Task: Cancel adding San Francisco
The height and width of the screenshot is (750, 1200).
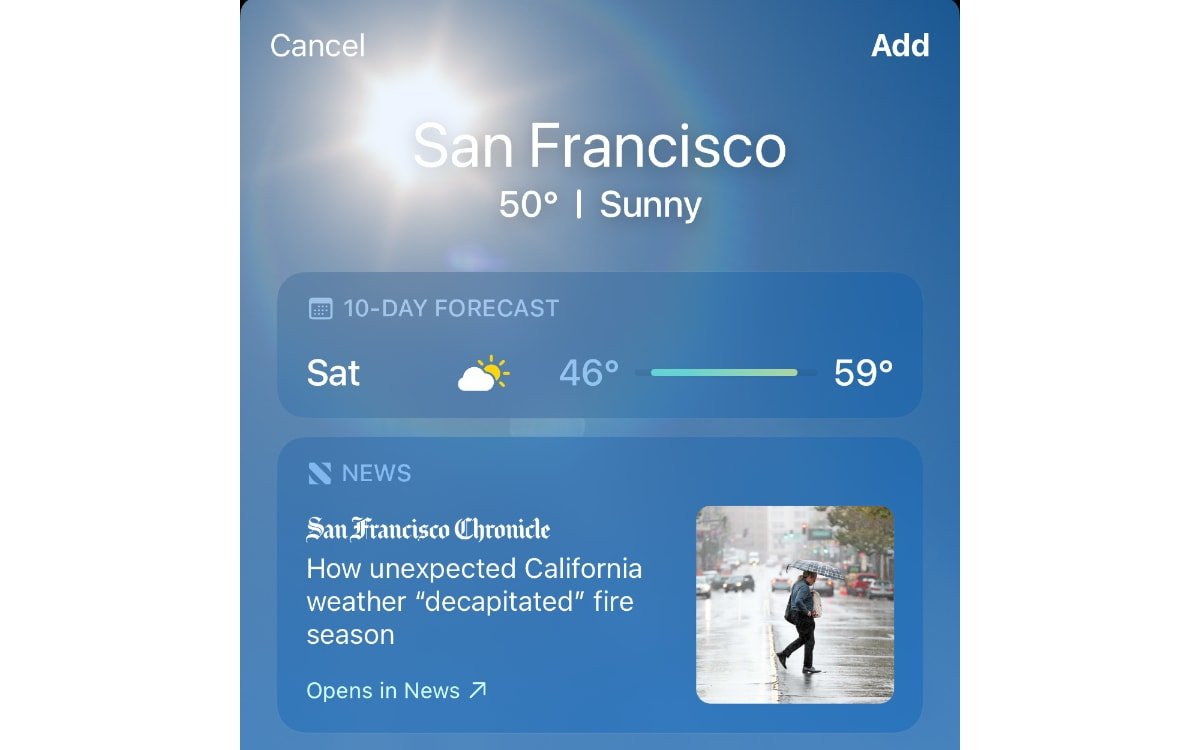Action: [317, 46]
